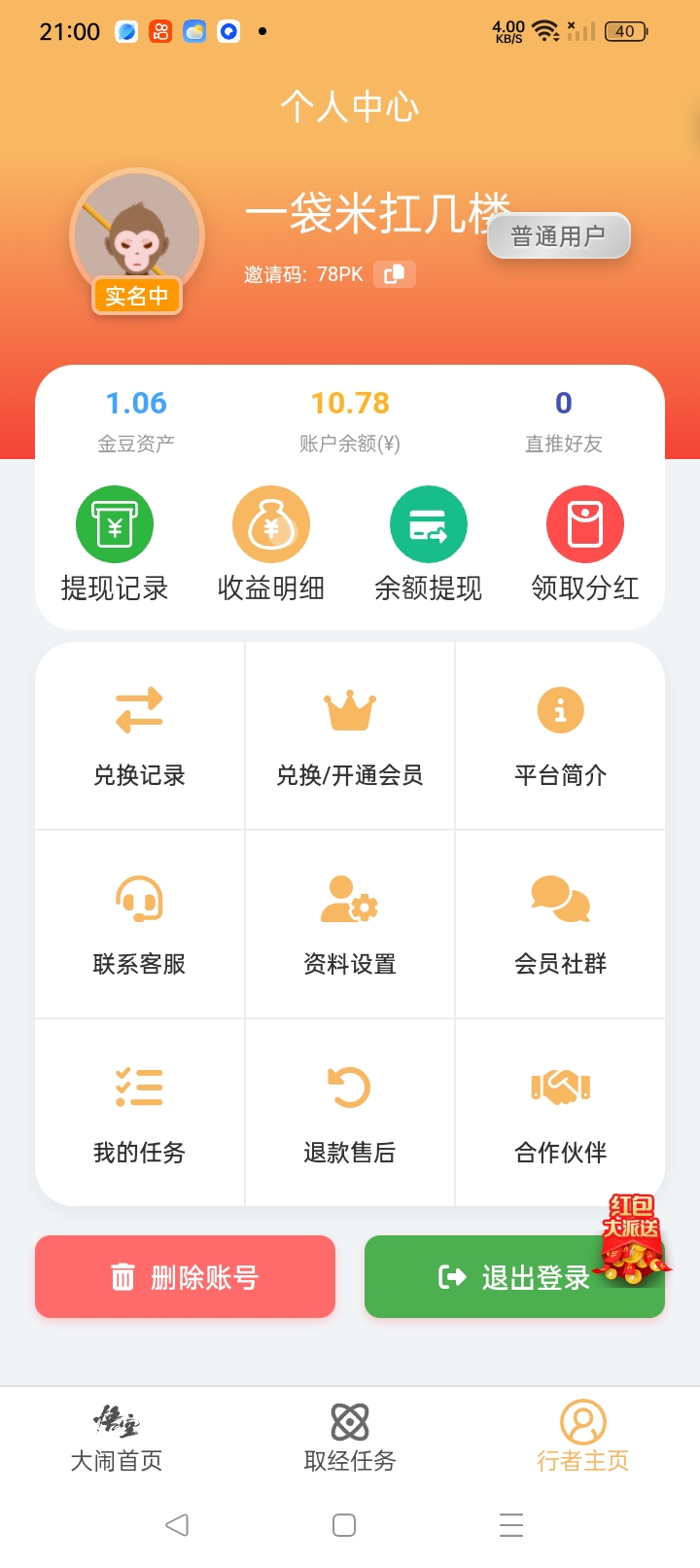This screenshot has height=1568, width=700.
Task: Open 合作伙伴 handshake icon
Action: pyautogui.click(x=560, y=1087)
